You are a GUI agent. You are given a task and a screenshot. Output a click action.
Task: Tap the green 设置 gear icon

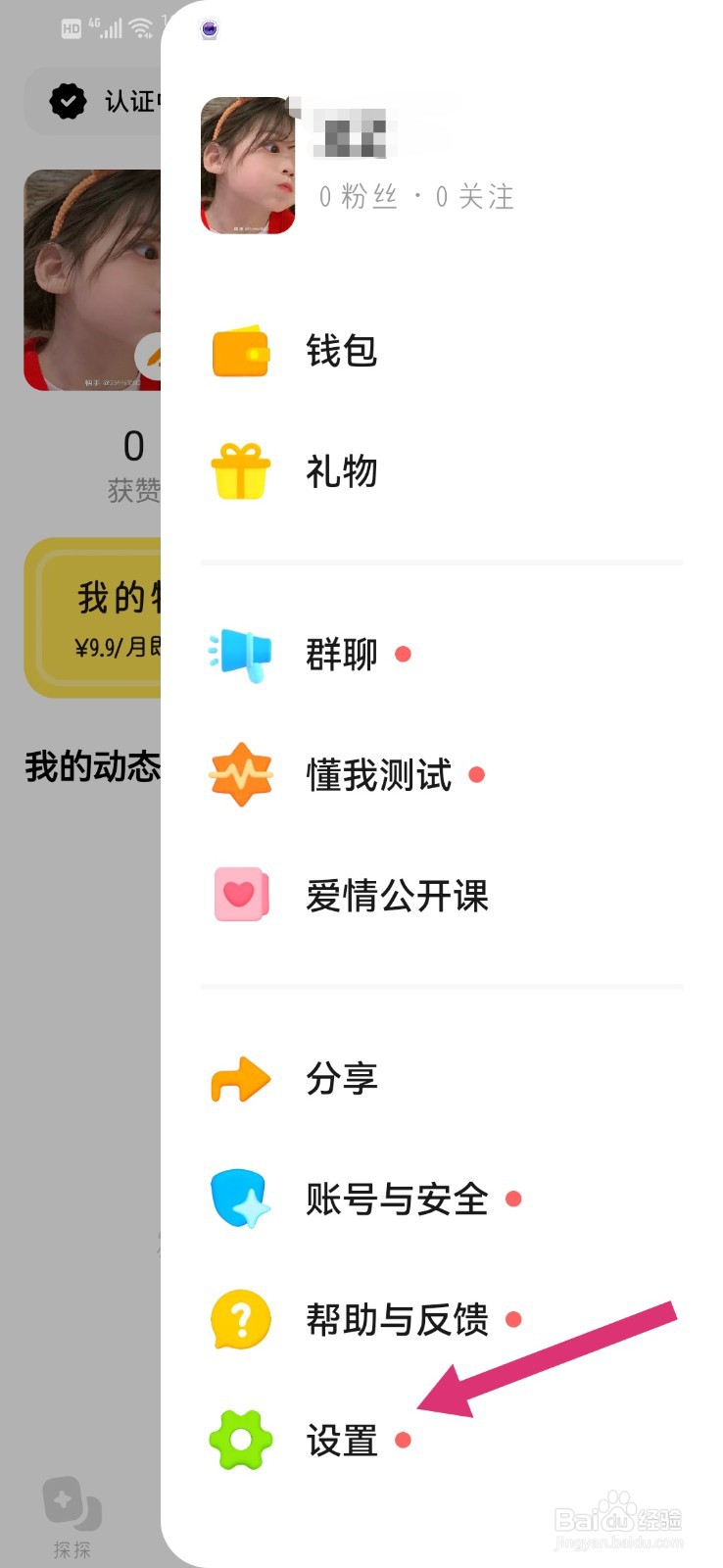pos(240,1440)
